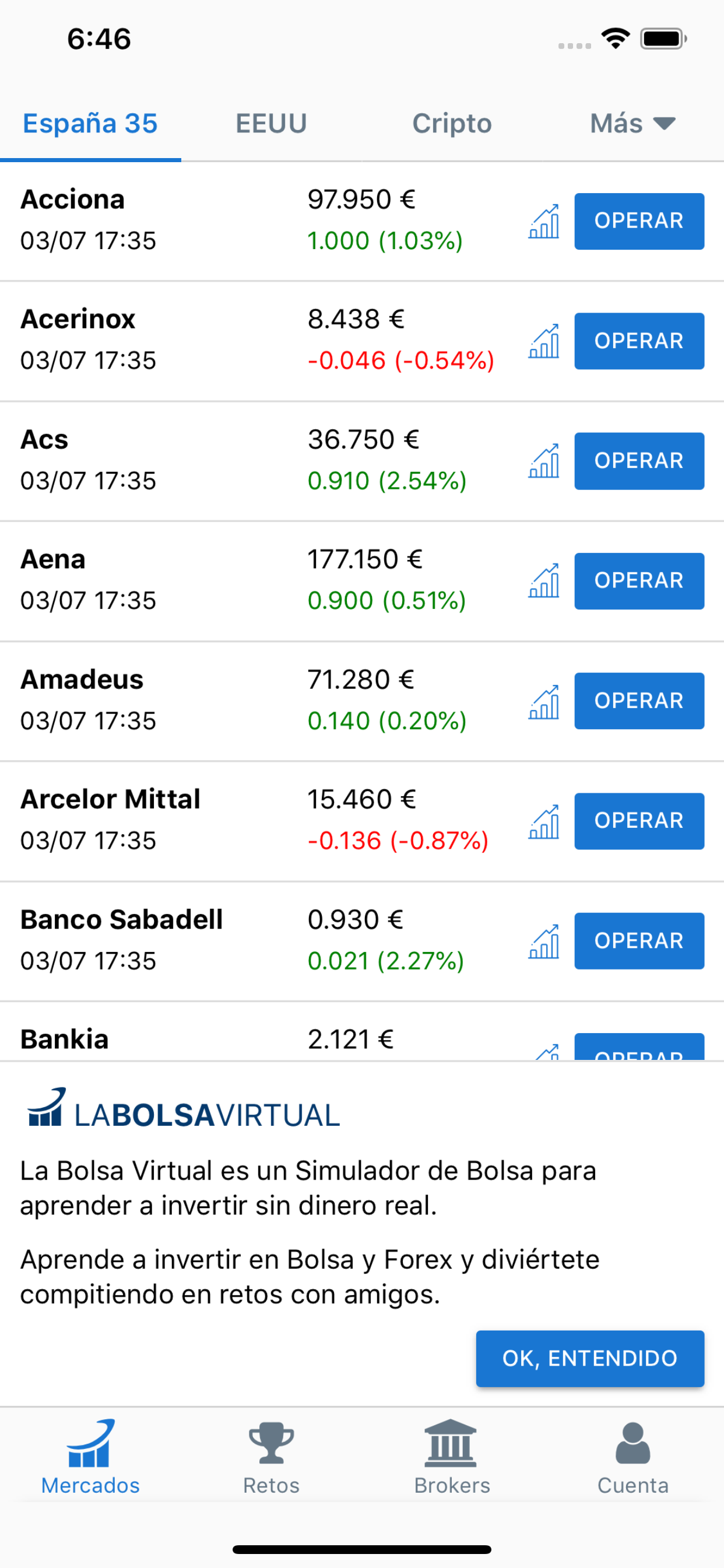Image resolution: width=724 pixels, height=1568 pixels.
Task: Switch to the EEUU market tab
Action: click(270, 124)
